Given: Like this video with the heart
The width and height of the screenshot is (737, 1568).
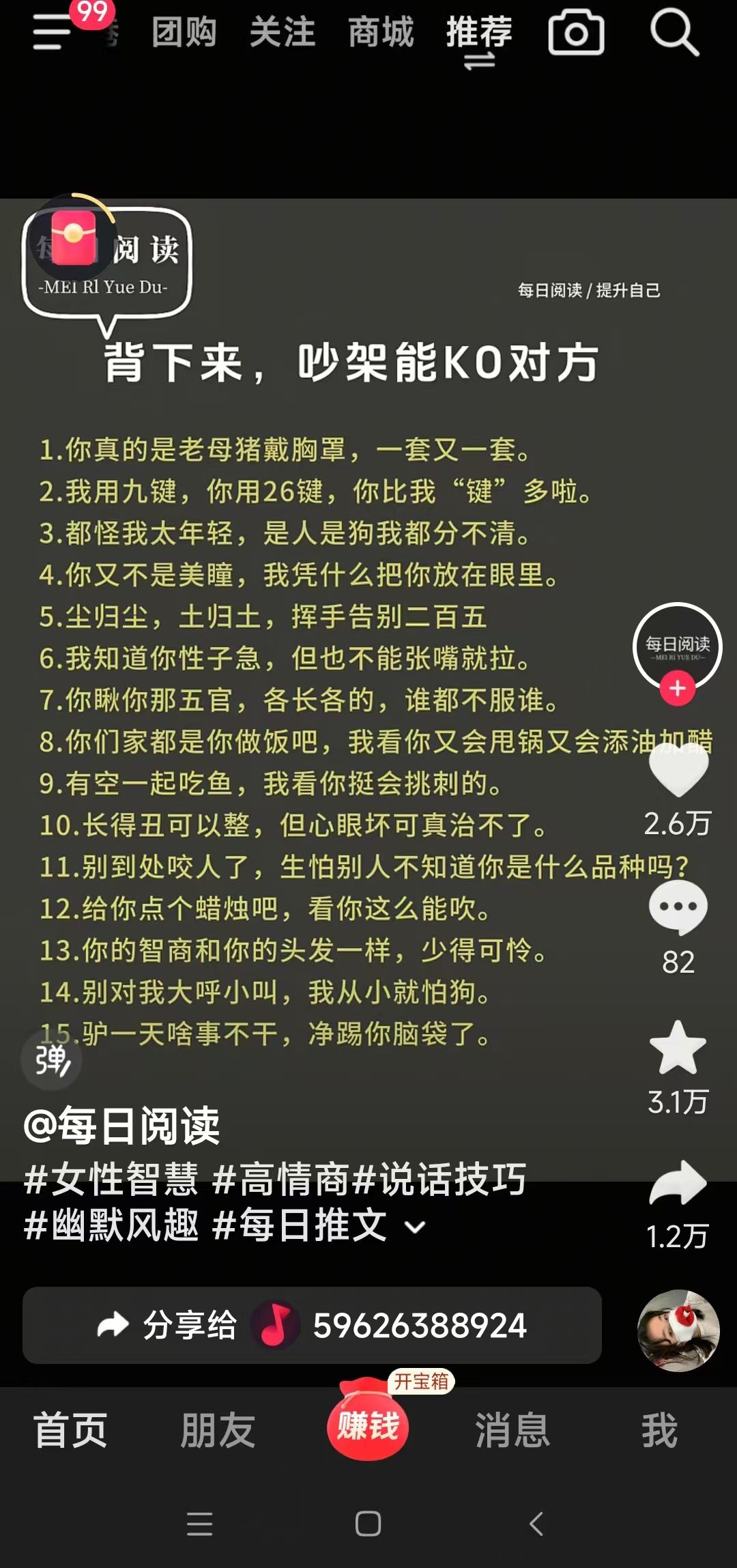Looking at the screenshot, I should point(678,771).
